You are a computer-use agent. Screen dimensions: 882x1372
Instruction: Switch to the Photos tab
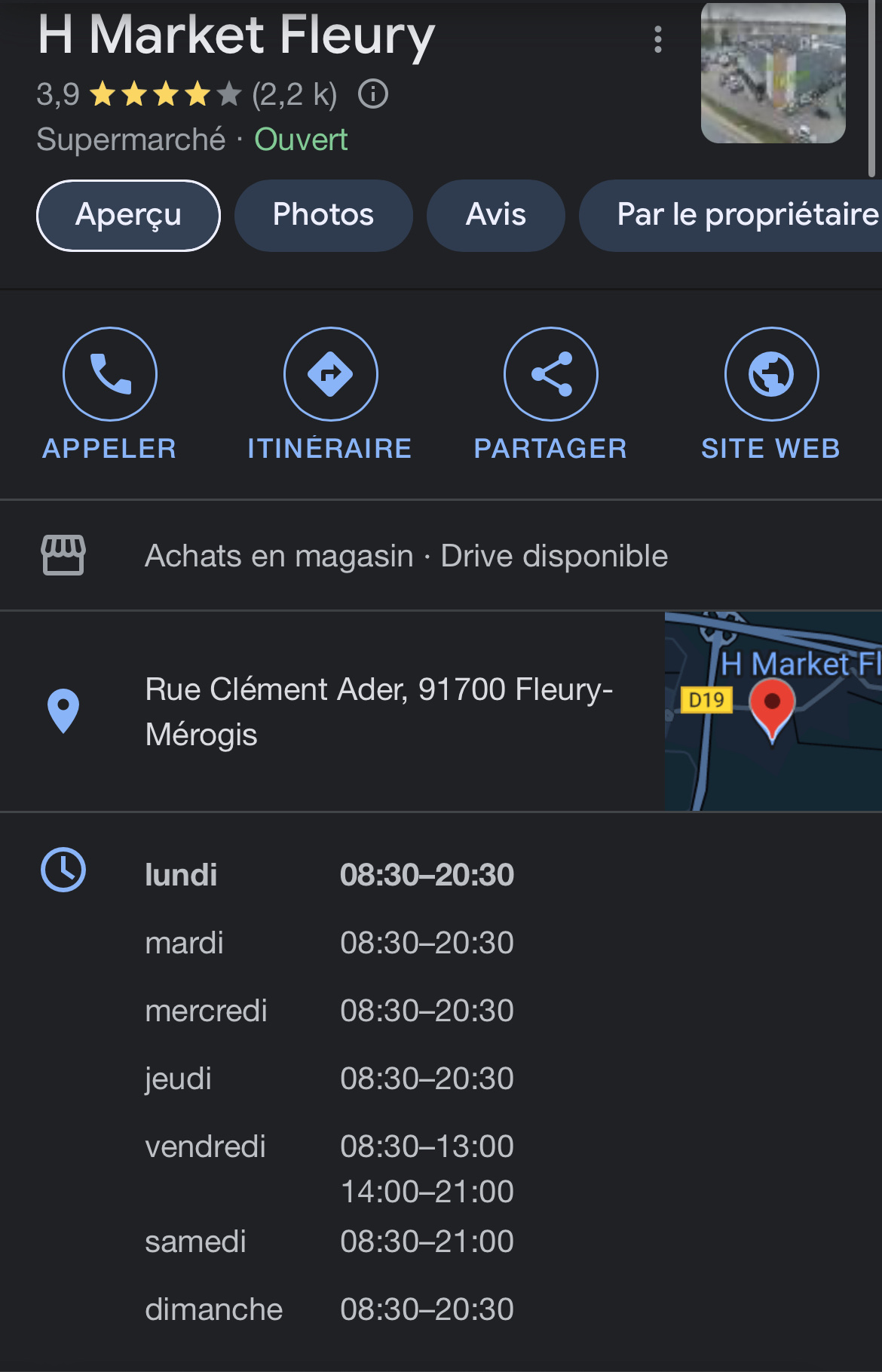pos(323,215)
